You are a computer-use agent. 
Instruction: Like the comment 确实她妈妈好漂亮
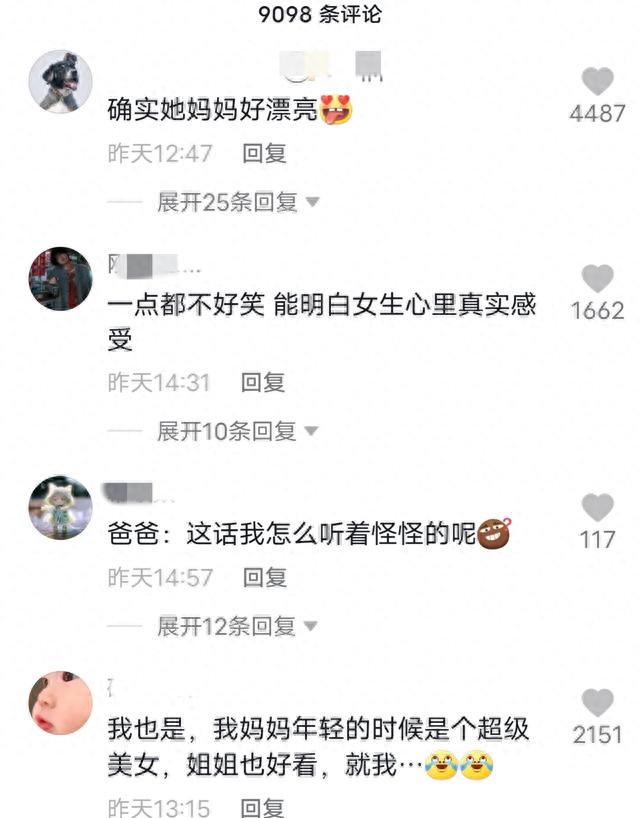[598, 82]
